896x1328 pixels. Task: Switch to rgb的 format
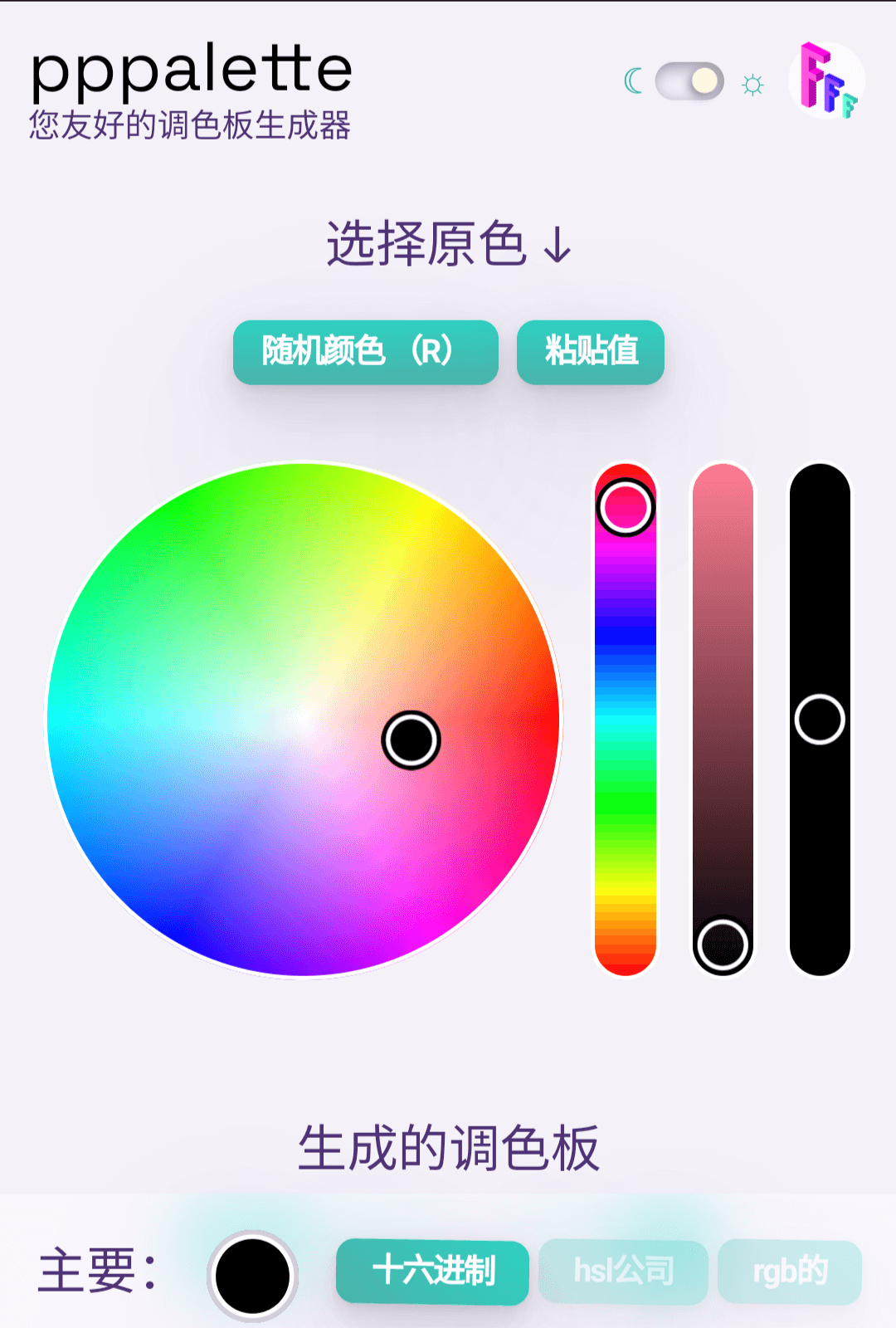click(x=789, y=1272)
